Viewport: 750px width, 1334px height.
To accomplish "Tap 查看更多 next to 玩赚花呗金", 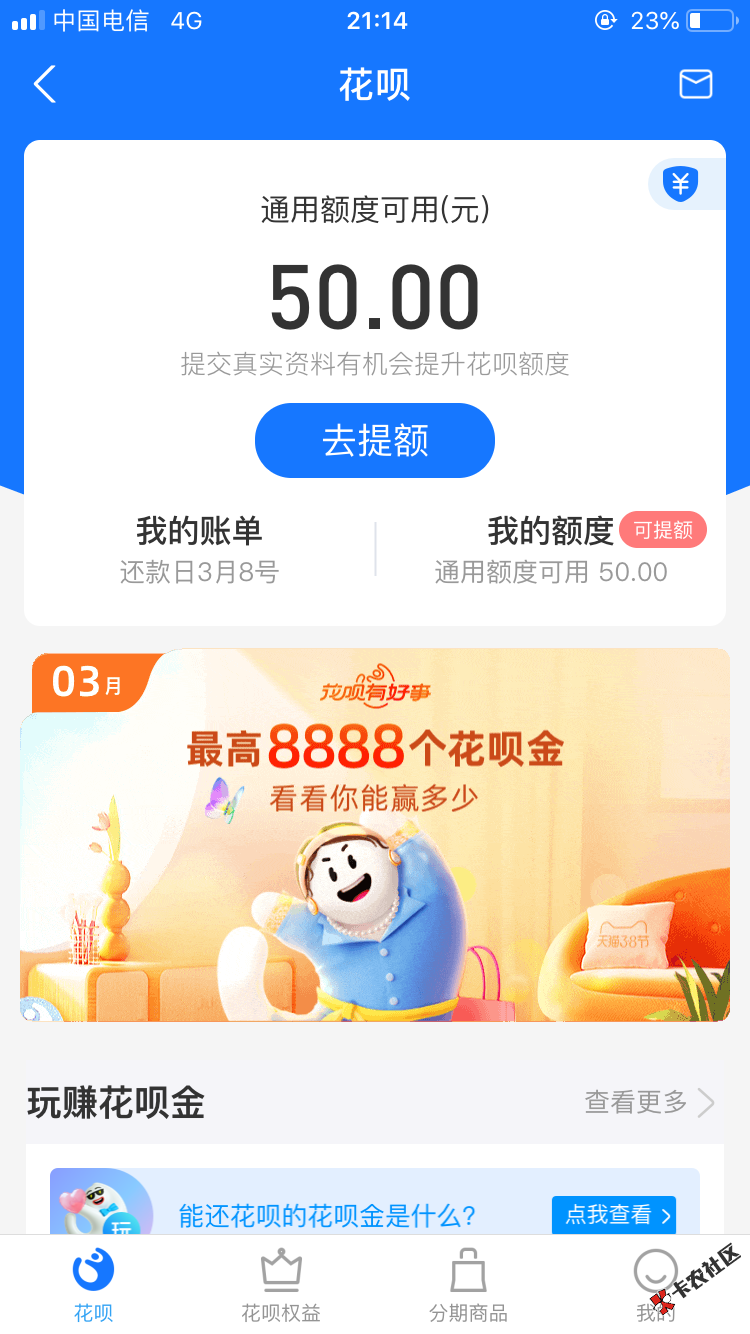I will click(x=650, y=1103).
